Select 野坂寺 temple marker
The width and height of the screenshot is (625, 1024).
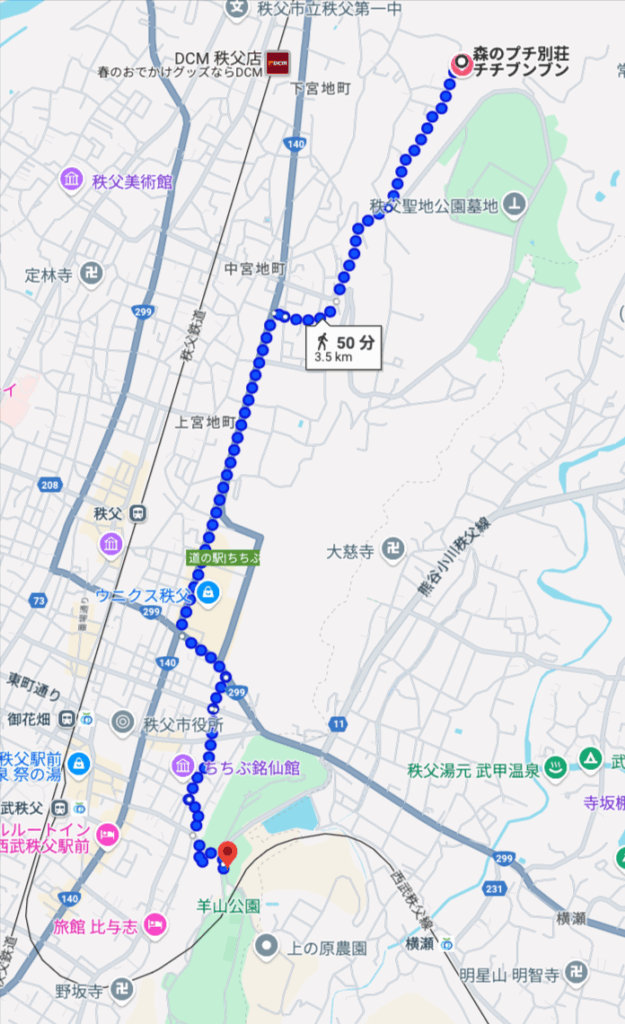[x=121, y=987]
